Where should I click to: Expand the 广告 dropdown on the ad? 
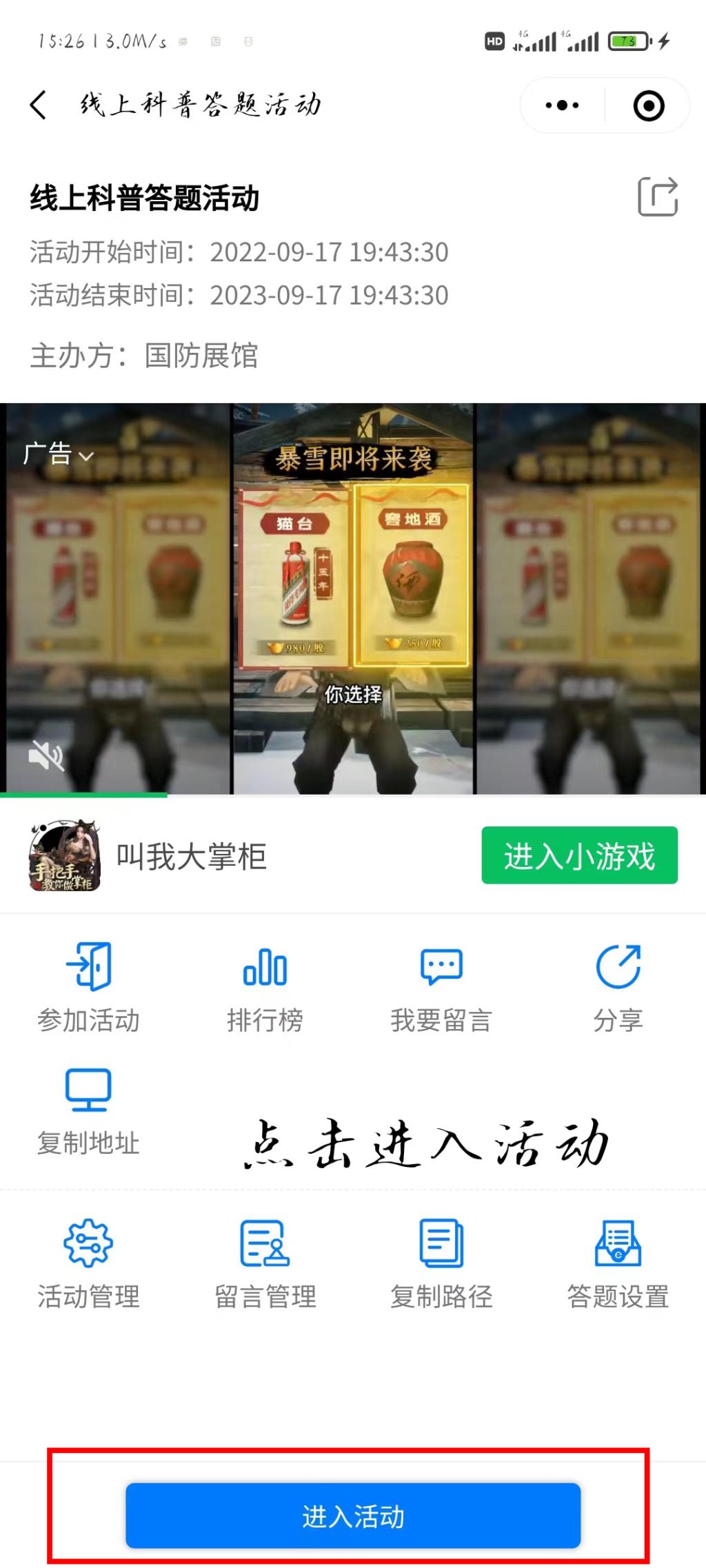[x=58, y=454]
